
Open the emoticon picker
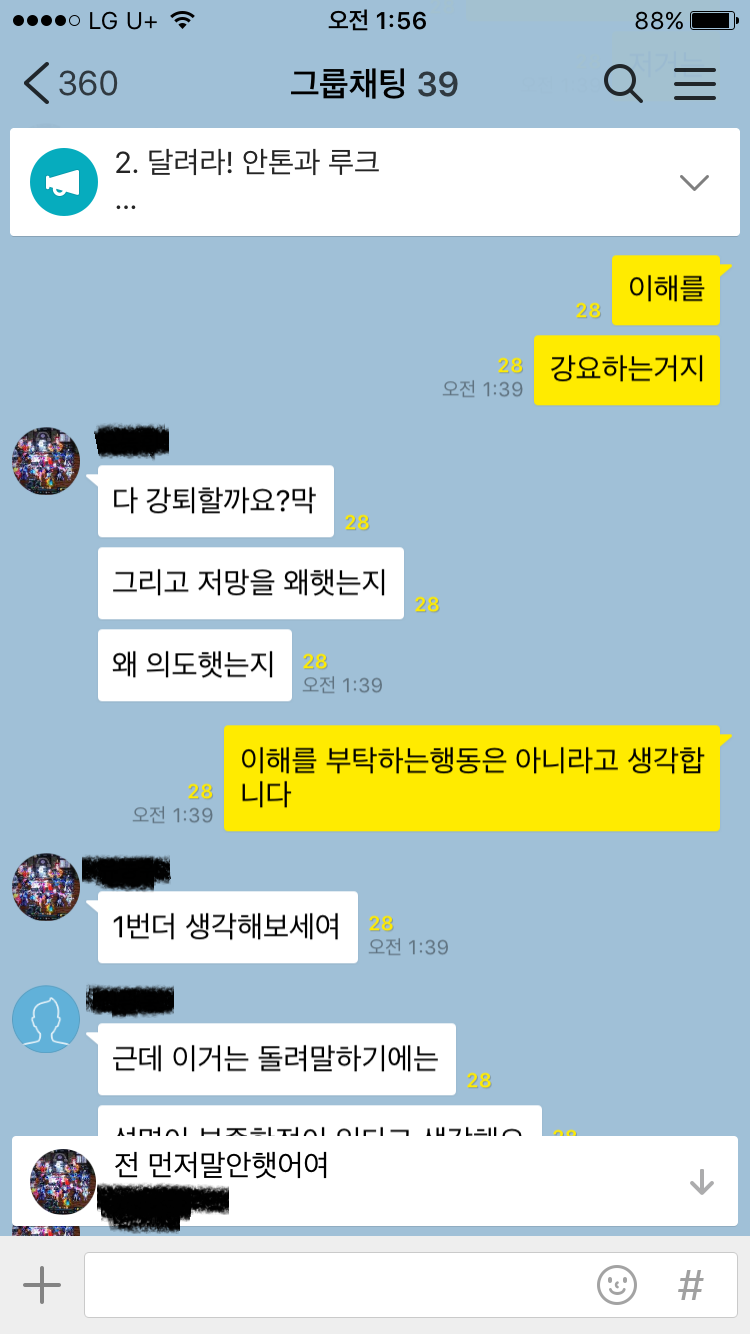click(617, 1285)
